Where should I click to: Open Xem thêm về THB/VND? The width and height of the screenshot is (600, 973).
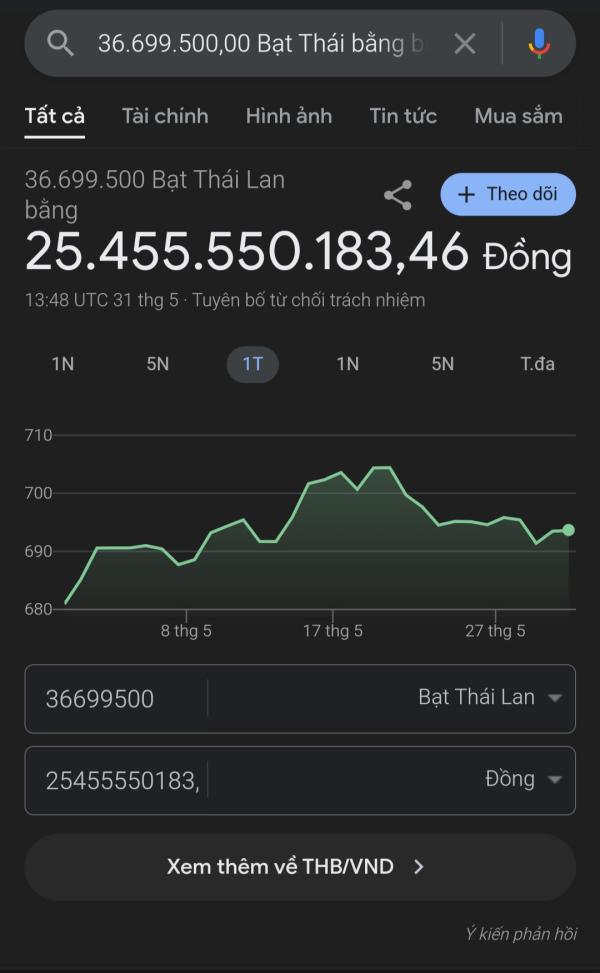click(299, 867)
